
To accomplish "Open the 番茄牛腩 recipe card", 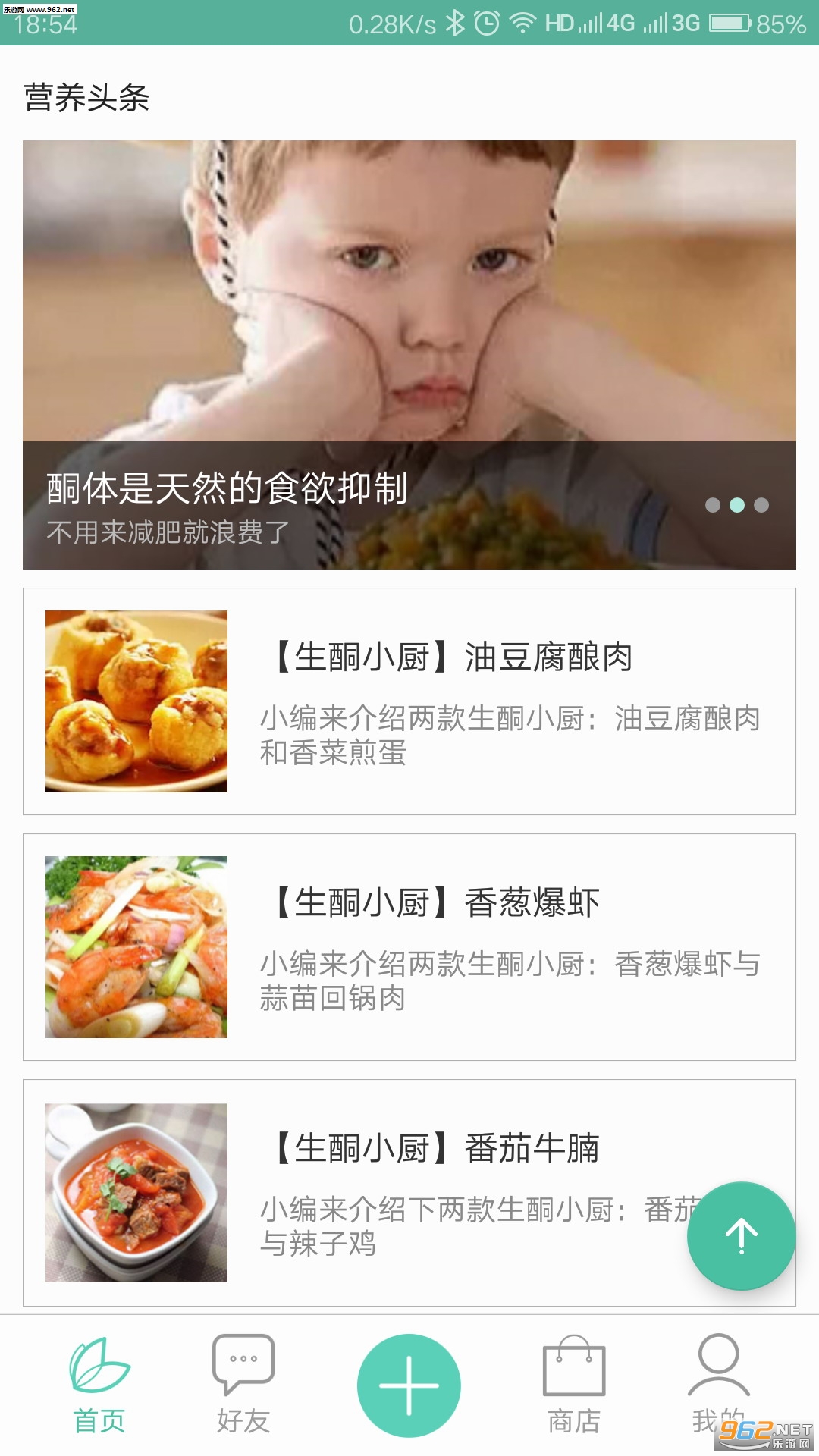I will pos(409,1193).
